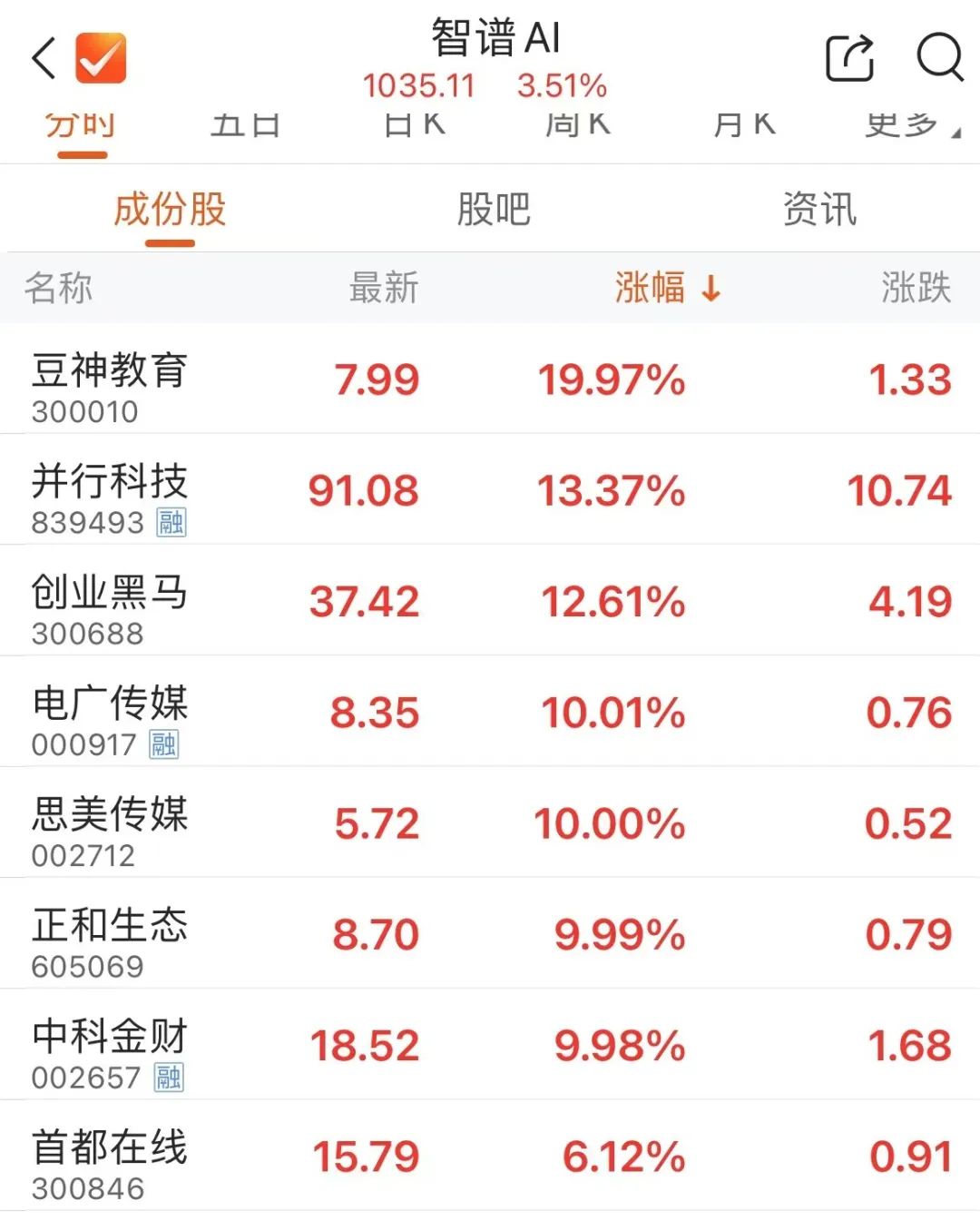Image resolution: width=980 pixels, height=1221 pixels.
Task: Select the 周K chart tab
Action: pos(578,125)
